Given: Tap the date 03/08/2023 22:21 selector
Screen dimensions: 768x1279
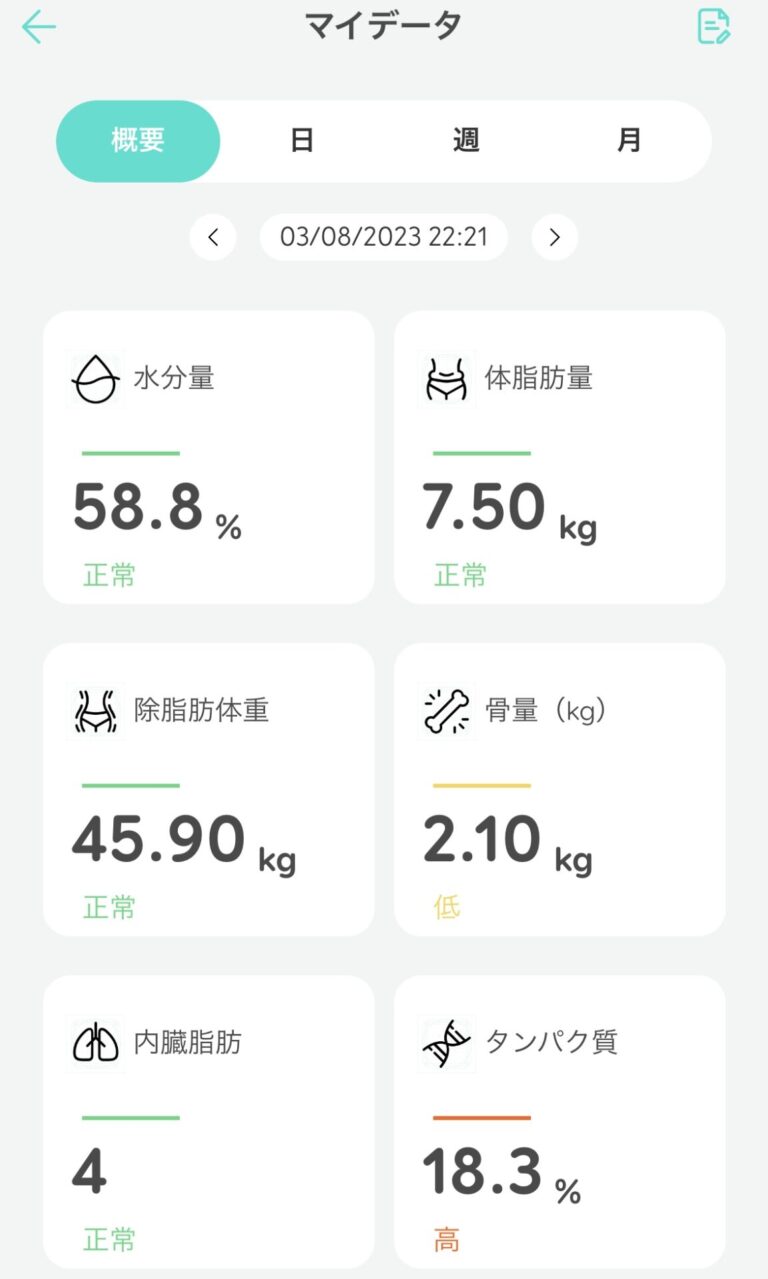Looking at the screenshot, I should coord(384,238).
